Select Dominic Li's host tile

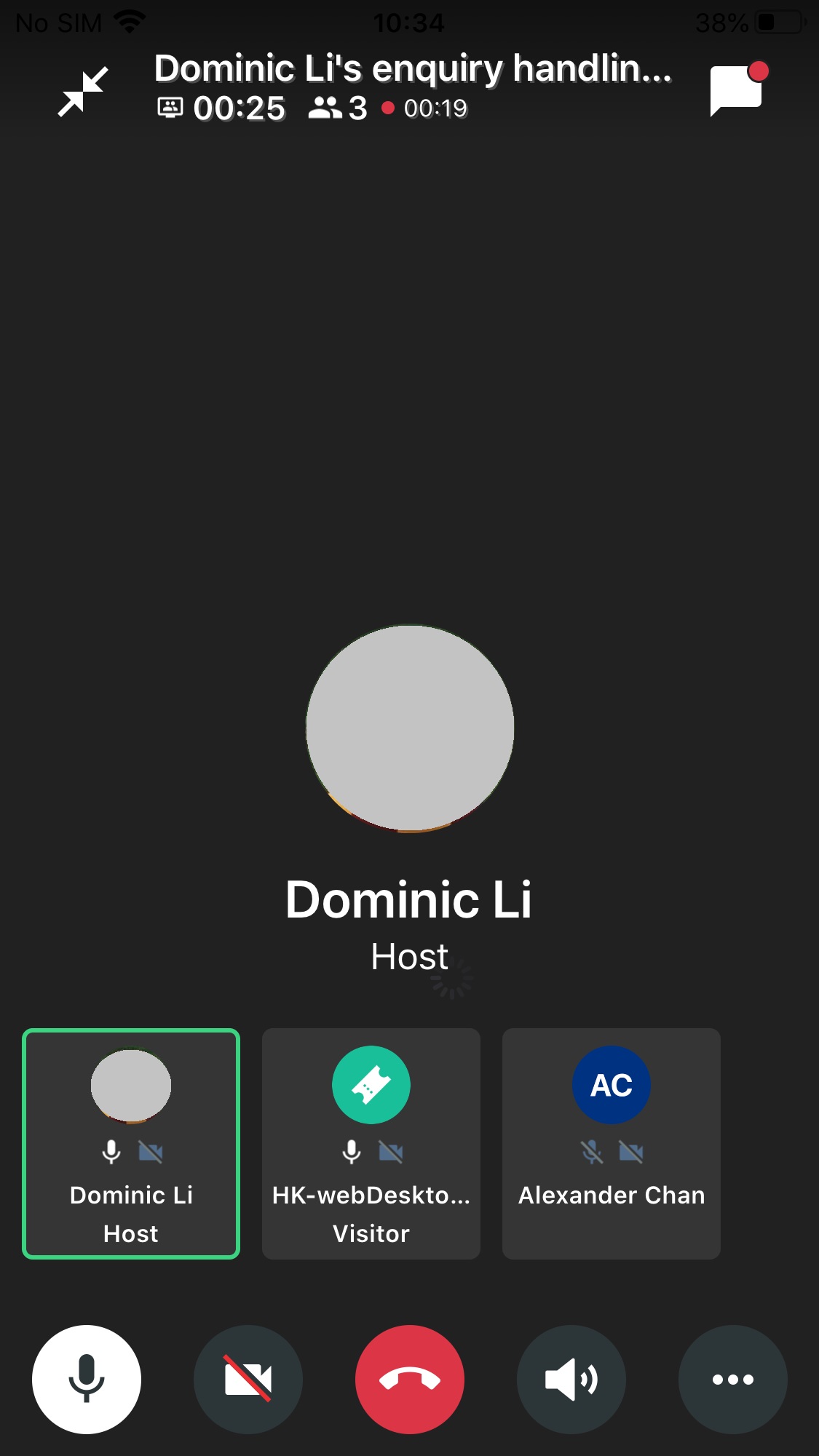coord(131,1143)
